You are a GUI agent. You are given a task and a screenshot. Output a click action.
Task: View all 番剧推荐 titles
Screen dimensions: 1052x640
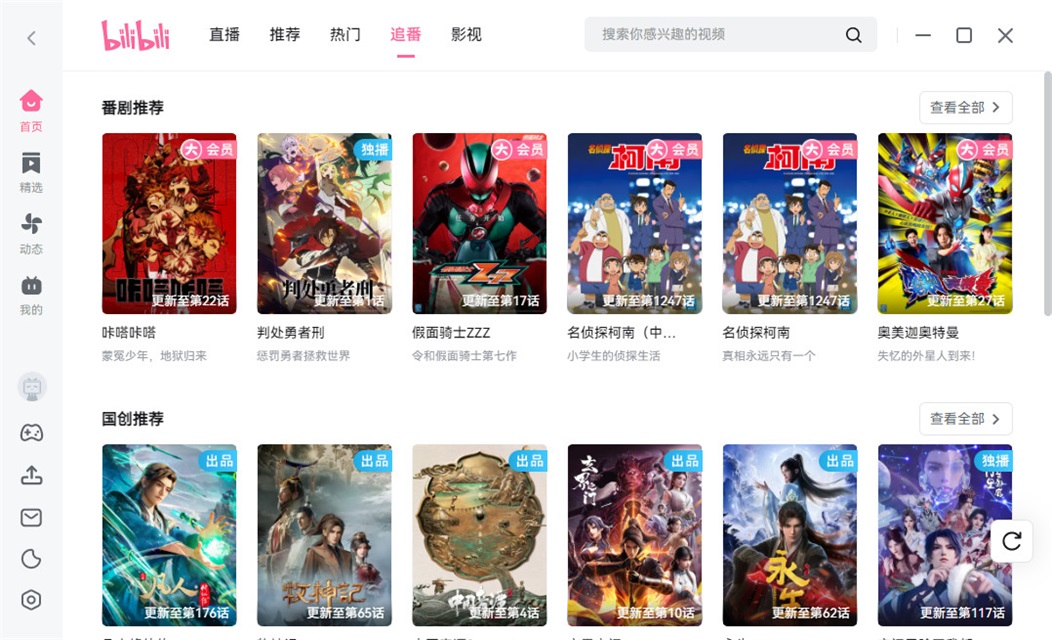tap(965, 107)
